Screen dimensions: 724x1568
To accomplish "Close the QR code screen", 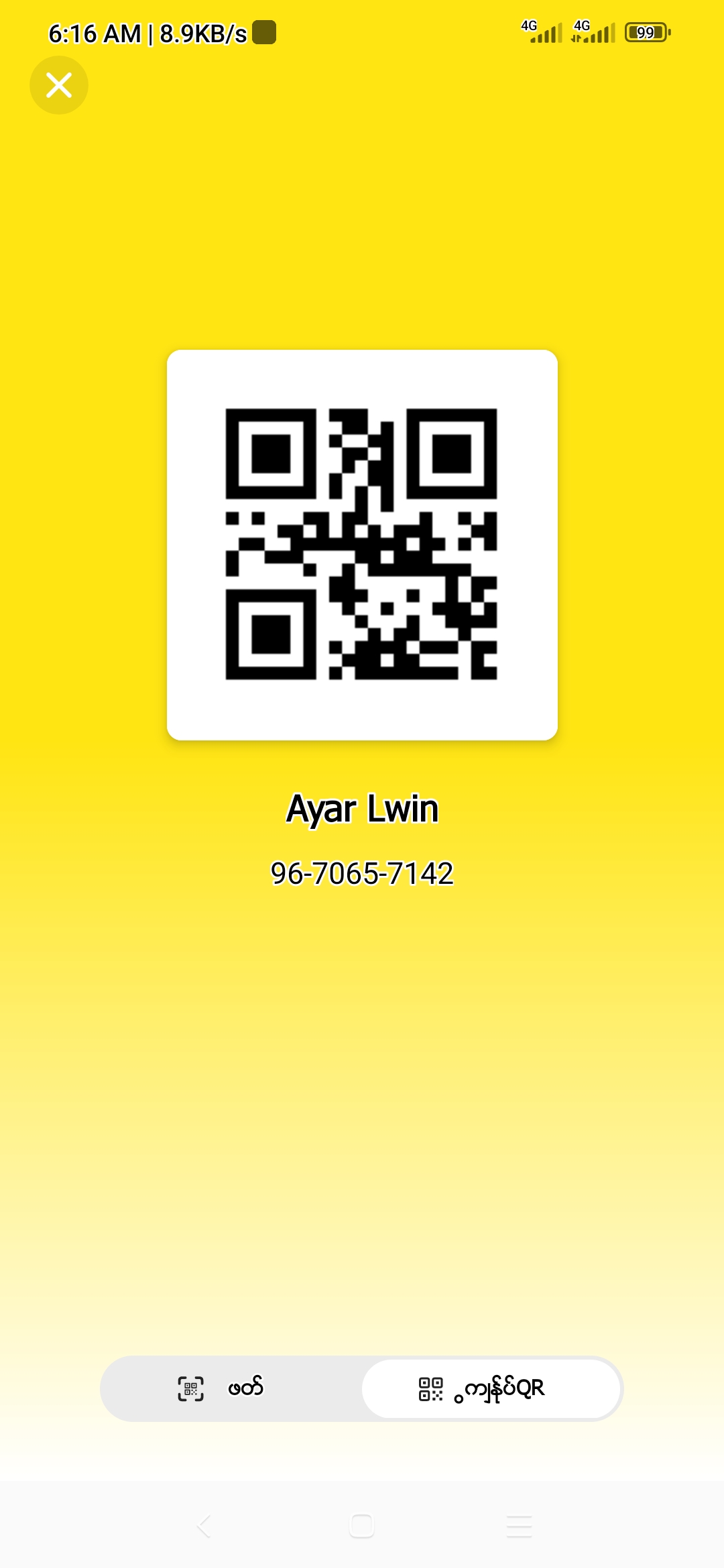I will [x=59, y=85].
